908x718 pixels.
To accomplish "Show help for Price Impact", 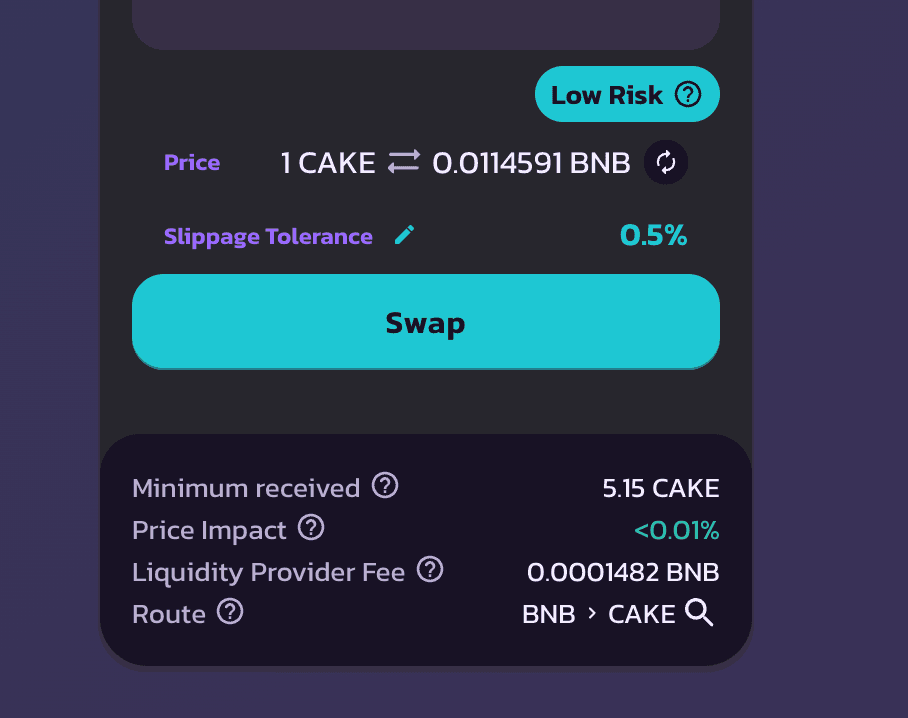I will point(311,528).
